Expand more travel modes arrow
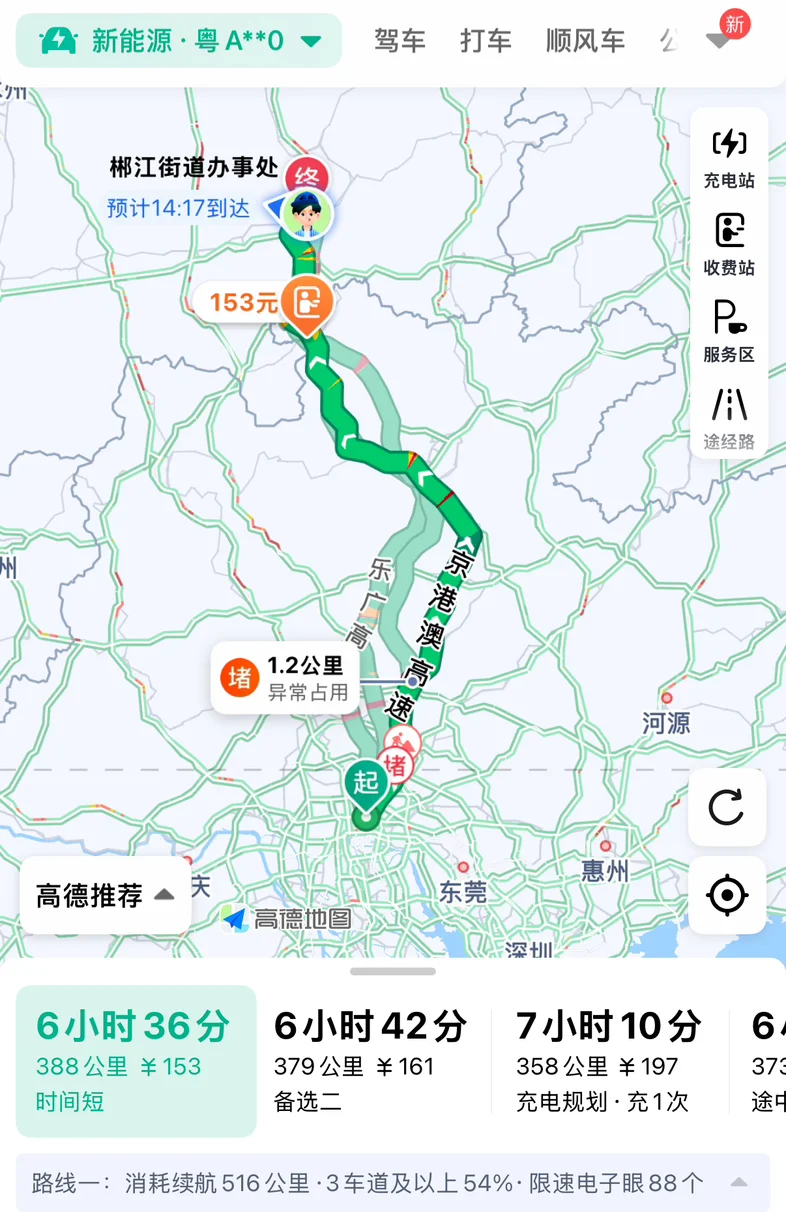The width and height of the screenshot is (786, 1212). coord(718,41)
